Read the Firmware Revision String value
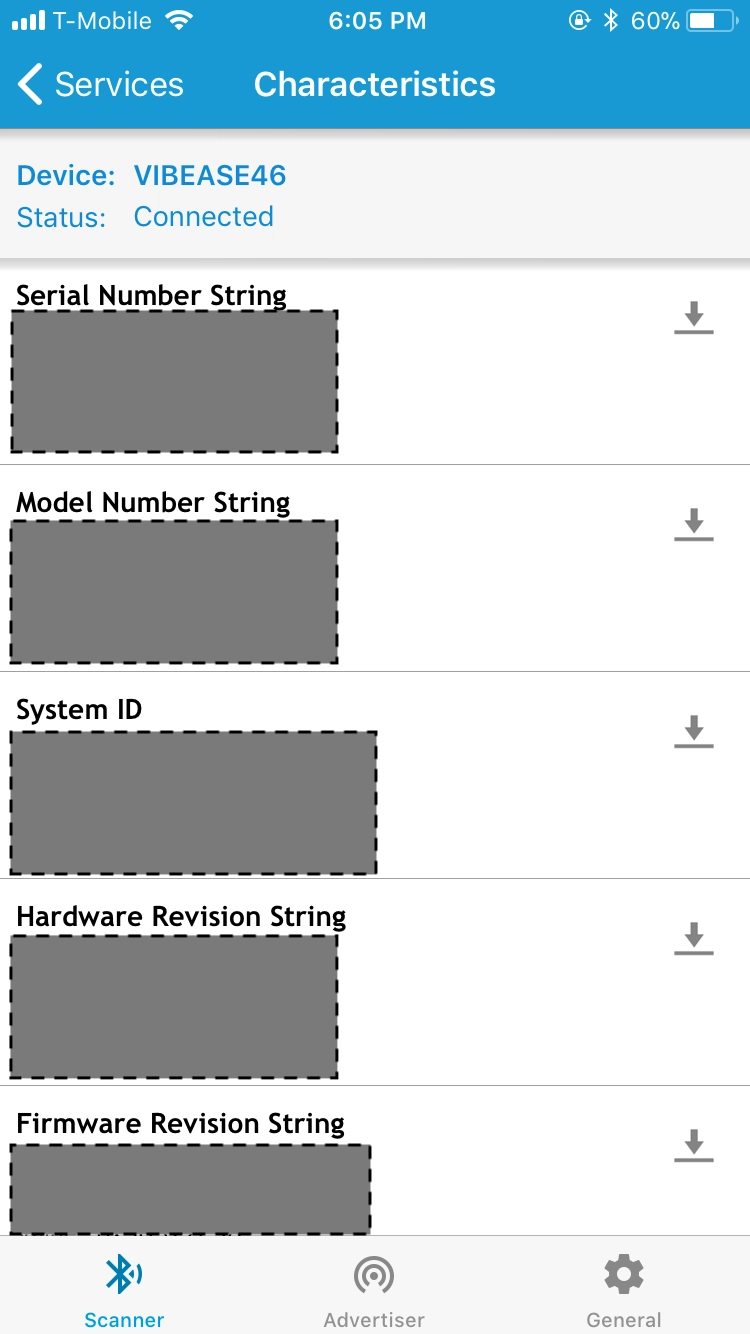This screenshot has height=1334, width=750. pos(693,1146)
